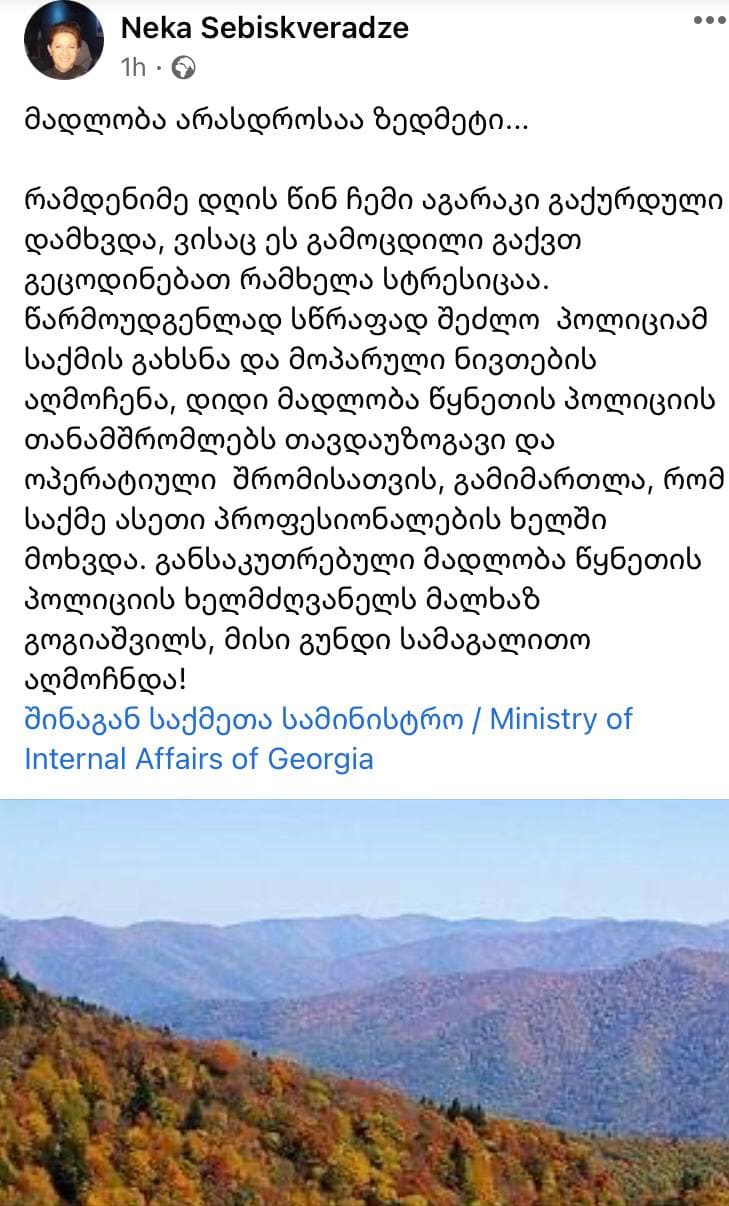The height and width of the screenshot is (1206, 729).
Task: View the autumn mountains photo in full
Action: 364,1002
